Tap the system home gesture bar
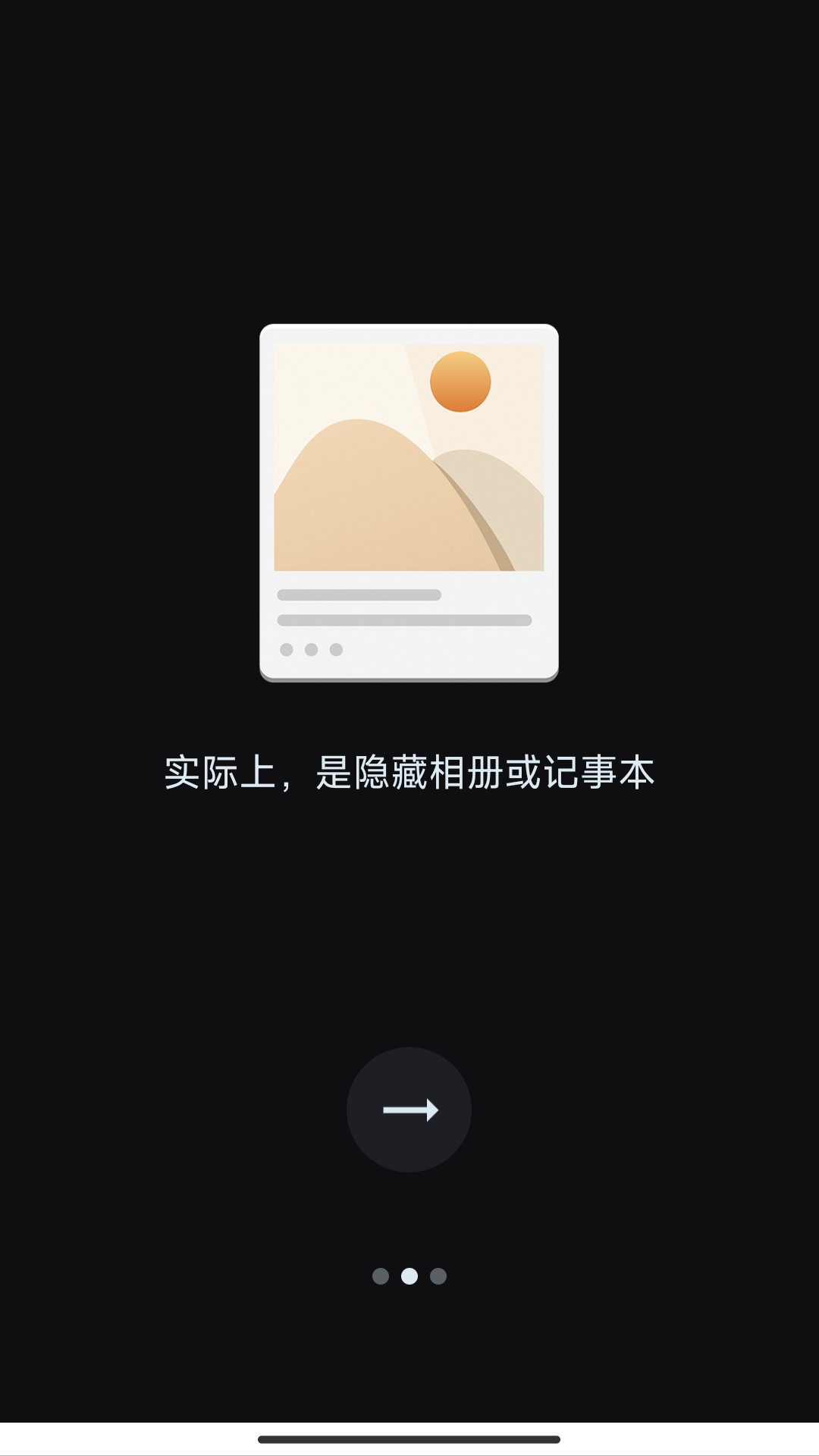The height and width of the screenshot is (1456, 819). 409,1438
